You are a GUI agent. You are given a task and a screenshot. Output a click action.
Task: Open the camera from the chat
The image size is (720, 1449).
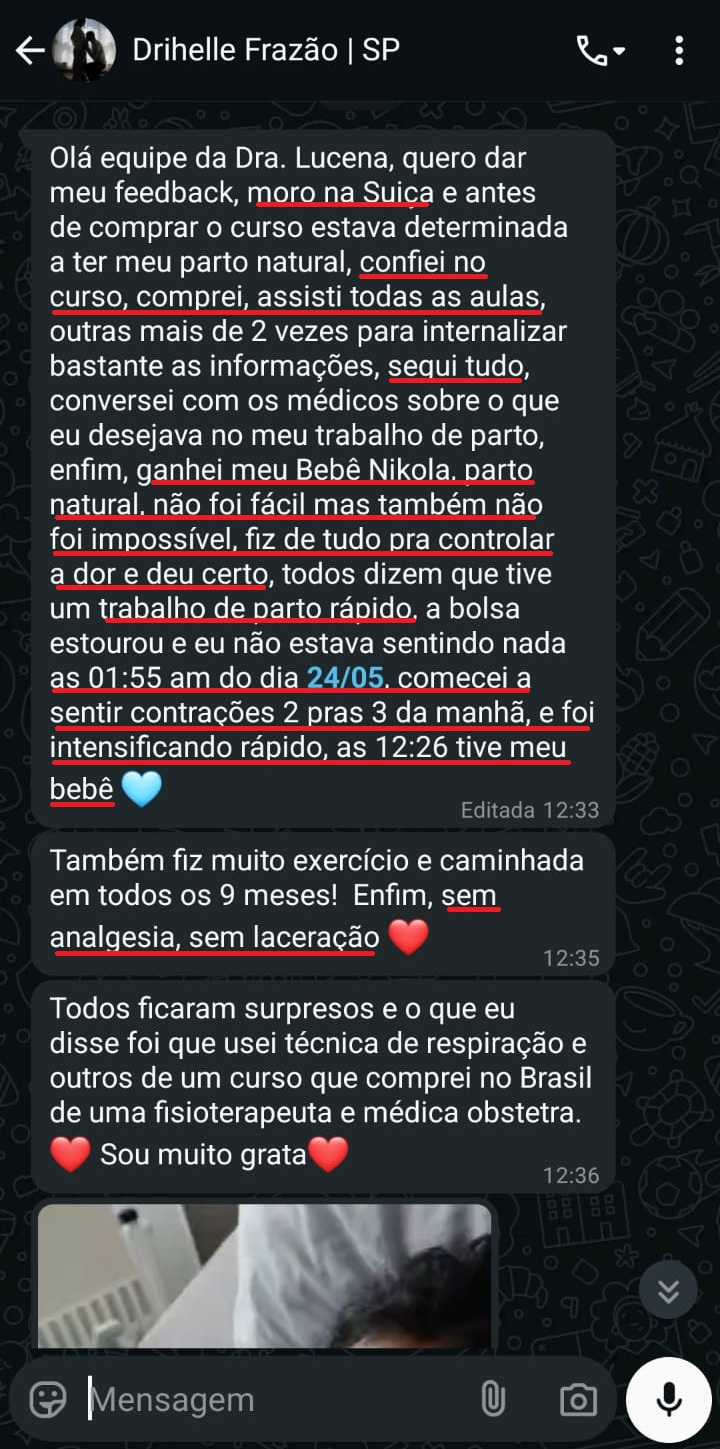pyautogui.click(x=578, y=1399)
